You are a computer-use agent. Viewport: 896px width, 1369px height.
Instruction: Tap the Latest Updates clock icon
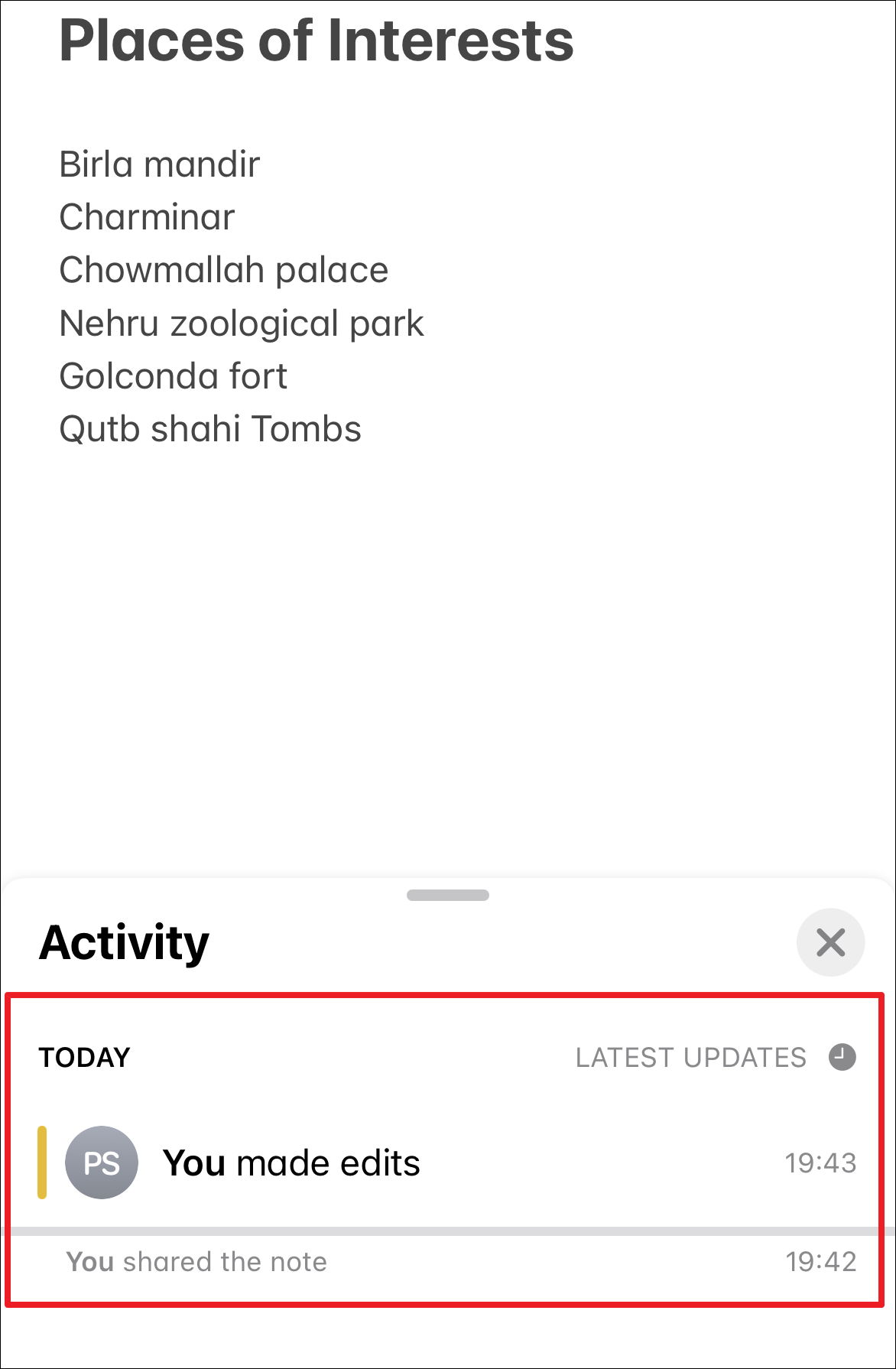point(842,1057)
